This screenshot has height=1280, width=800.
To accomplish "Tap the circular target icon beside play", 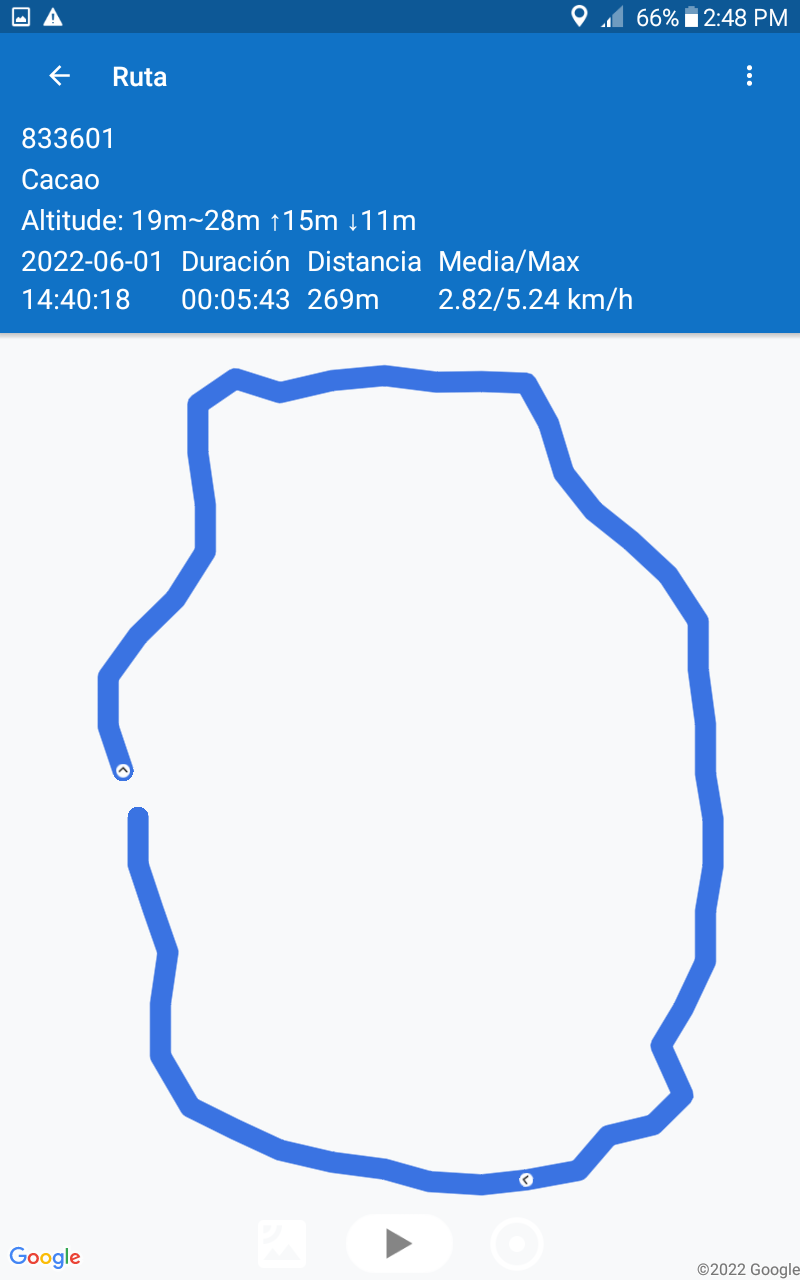I will (517, 1245).
